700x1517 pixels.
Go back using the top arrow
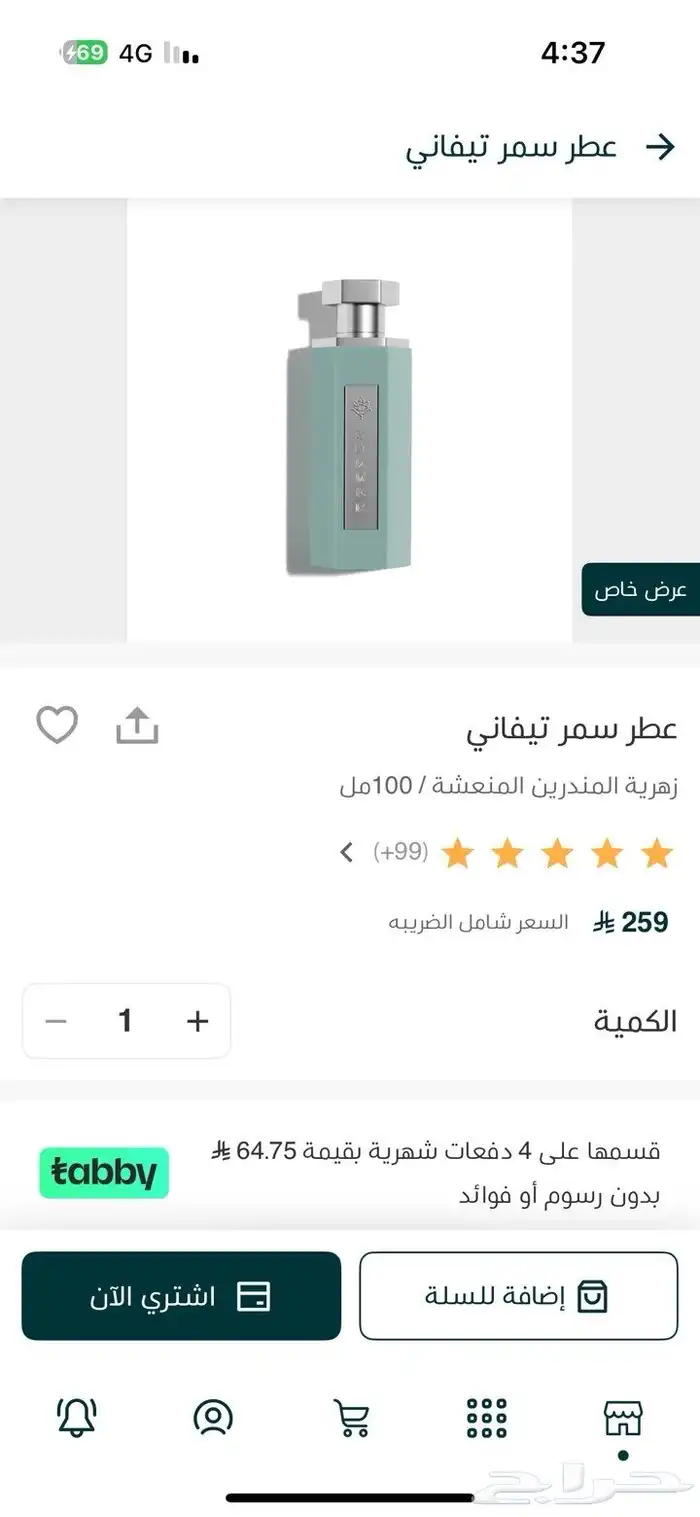[660, 148]
